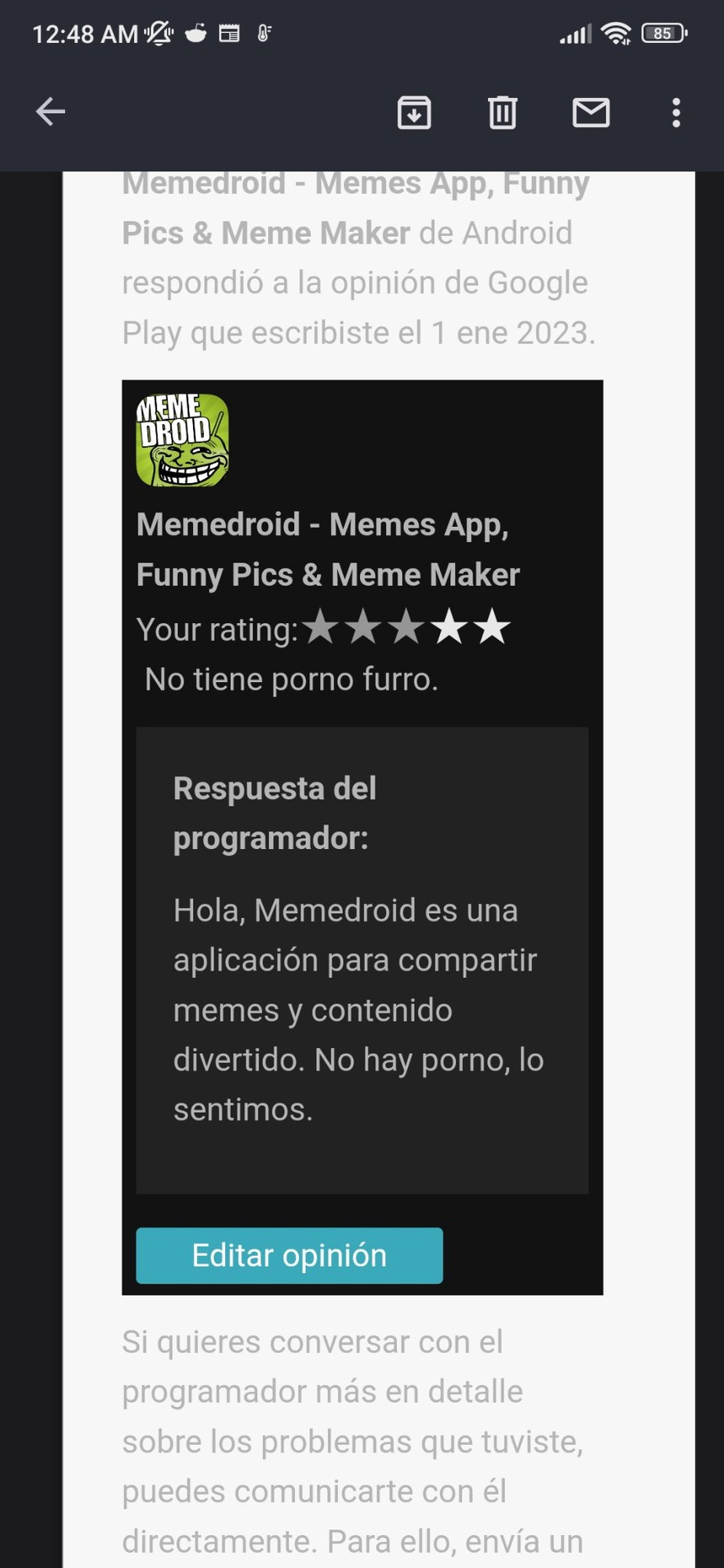Tap the signal strength bars indicator
Screen dimensions: 724x1568
575,33
